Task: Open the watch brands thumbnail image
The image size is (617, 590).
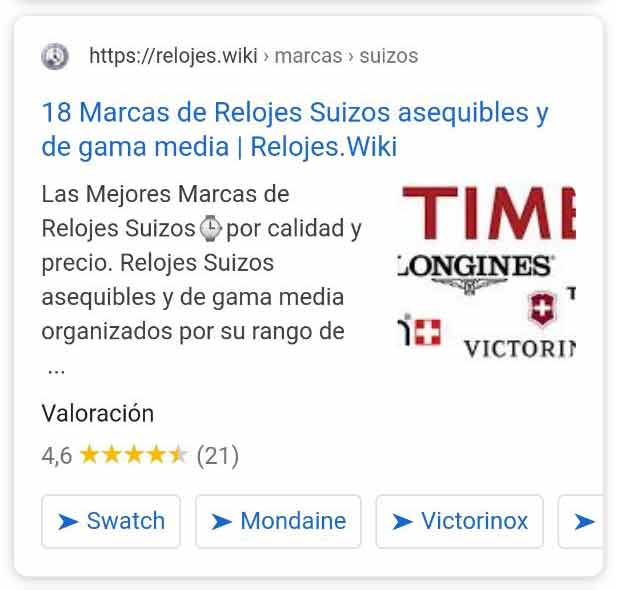Action: 487,271
